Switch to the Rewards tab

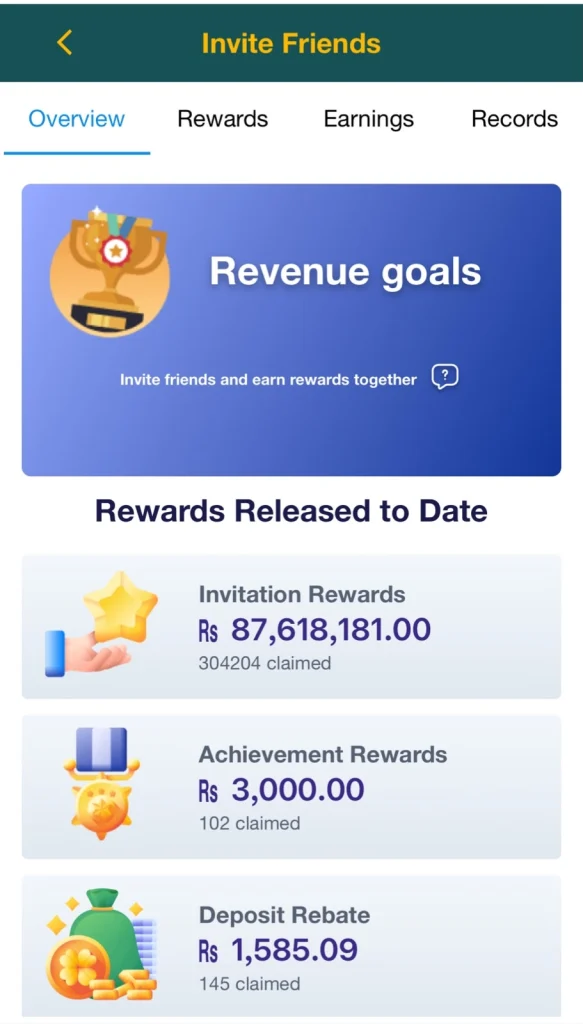pyautogui.click(x=223, y=119)
